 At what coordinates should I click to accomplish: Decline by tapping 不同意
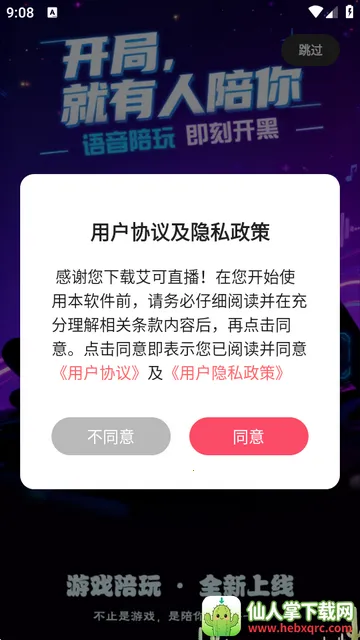(111, 436)
